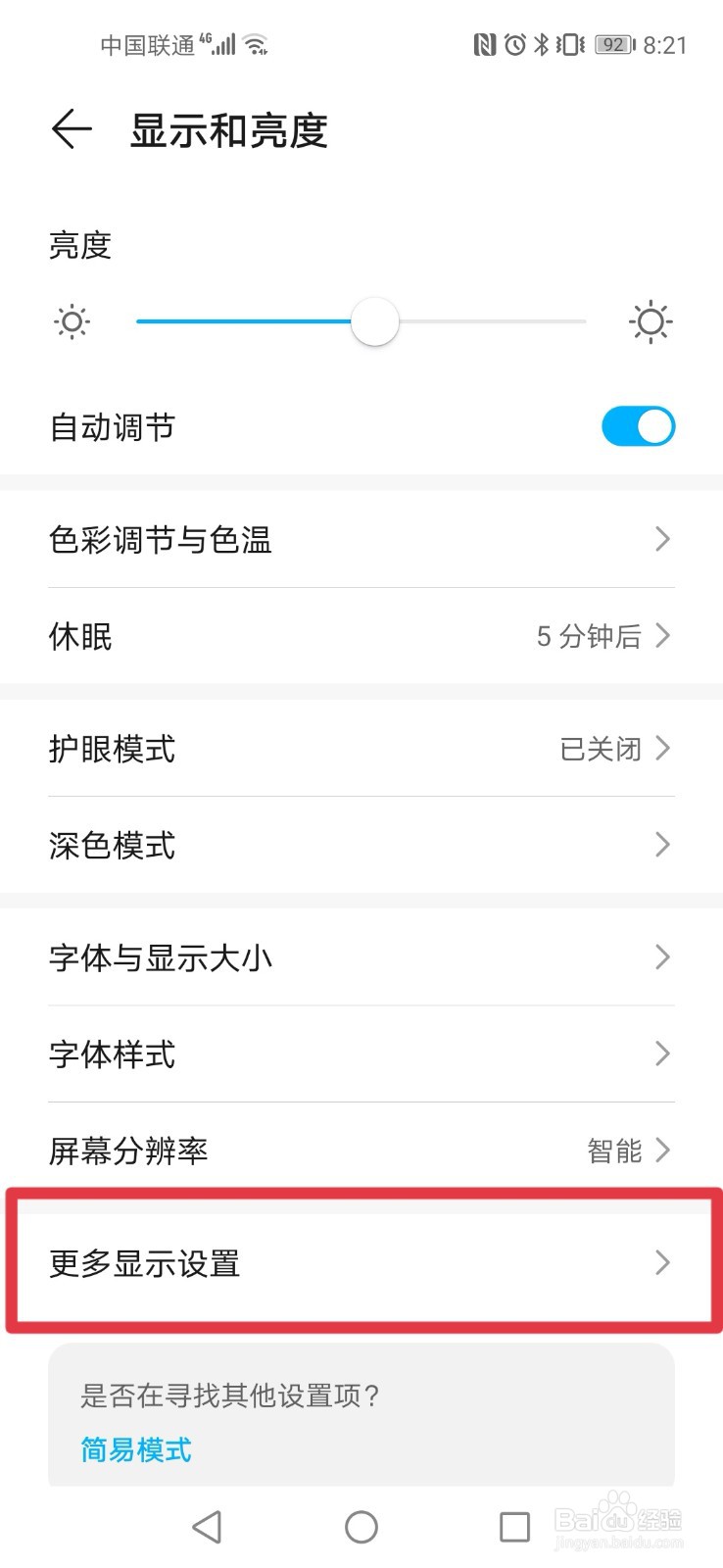Open the 深色模式 settings entry
The image size is (723, 1568).
(x=361, y=845)
